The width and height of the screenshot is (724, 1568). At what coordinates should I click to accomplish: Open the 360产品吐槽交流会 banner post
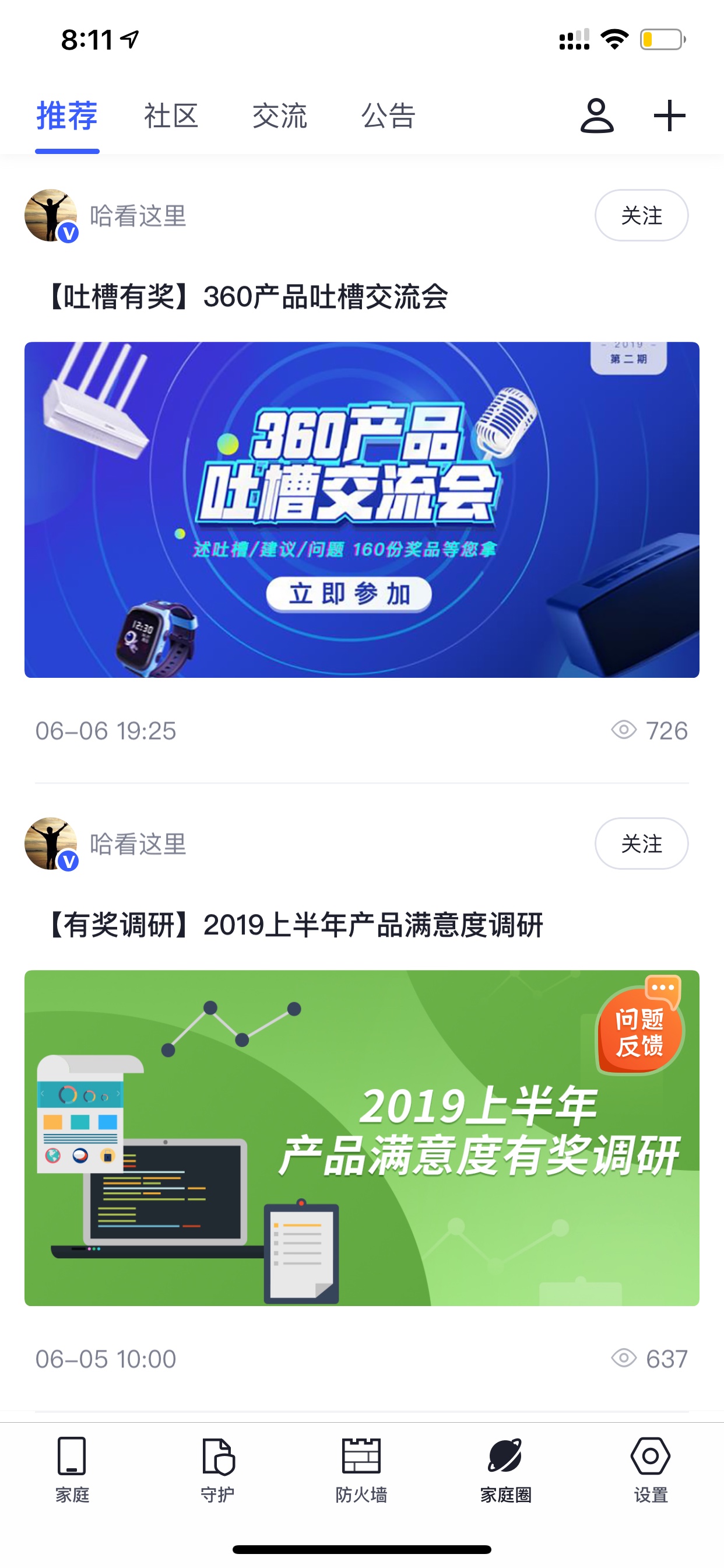pos(362,509)
